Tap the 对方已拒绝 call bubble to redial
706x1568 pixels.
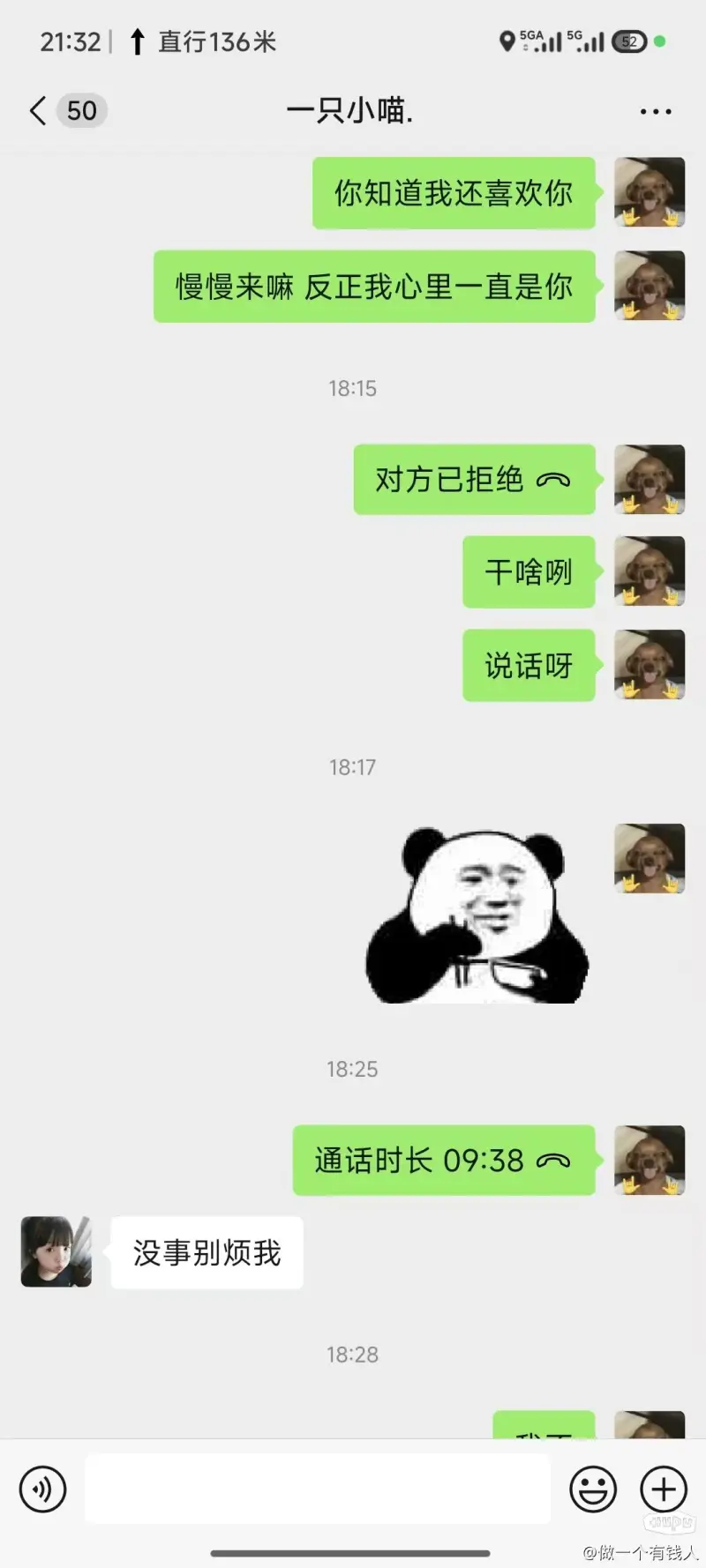point(474,480)
